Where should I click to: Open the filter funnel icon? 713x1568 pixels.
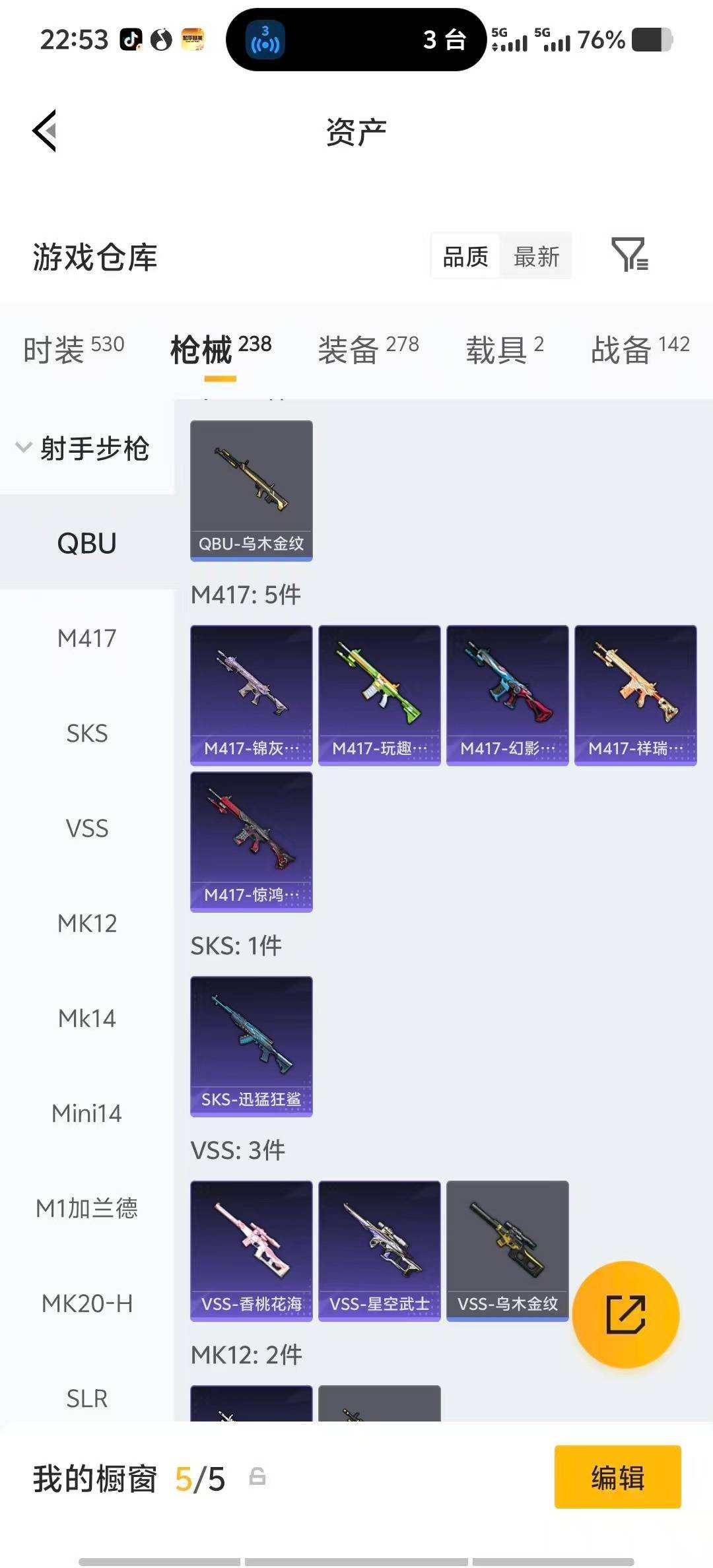[628, 255]
